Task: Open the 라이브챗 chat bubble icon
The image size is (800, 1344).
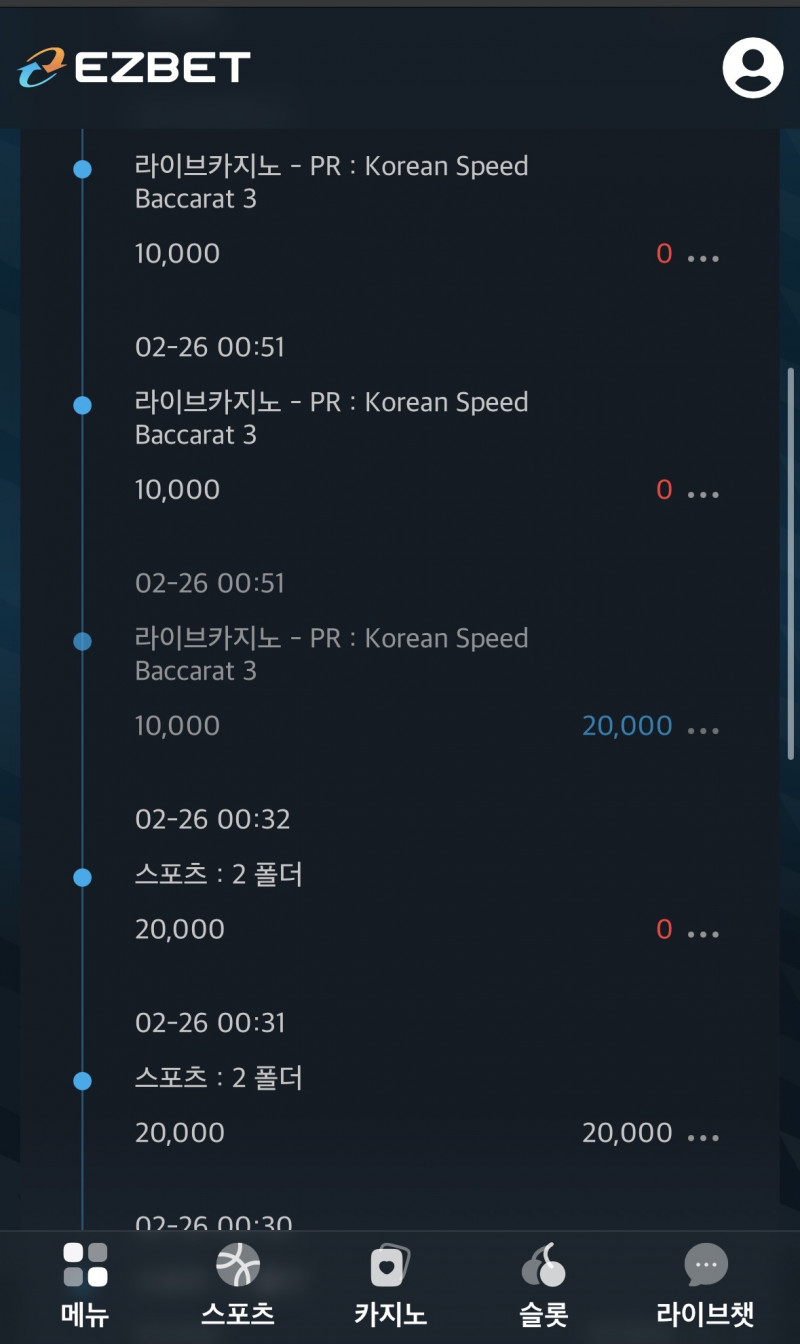Action: (x=705, y=1264)
